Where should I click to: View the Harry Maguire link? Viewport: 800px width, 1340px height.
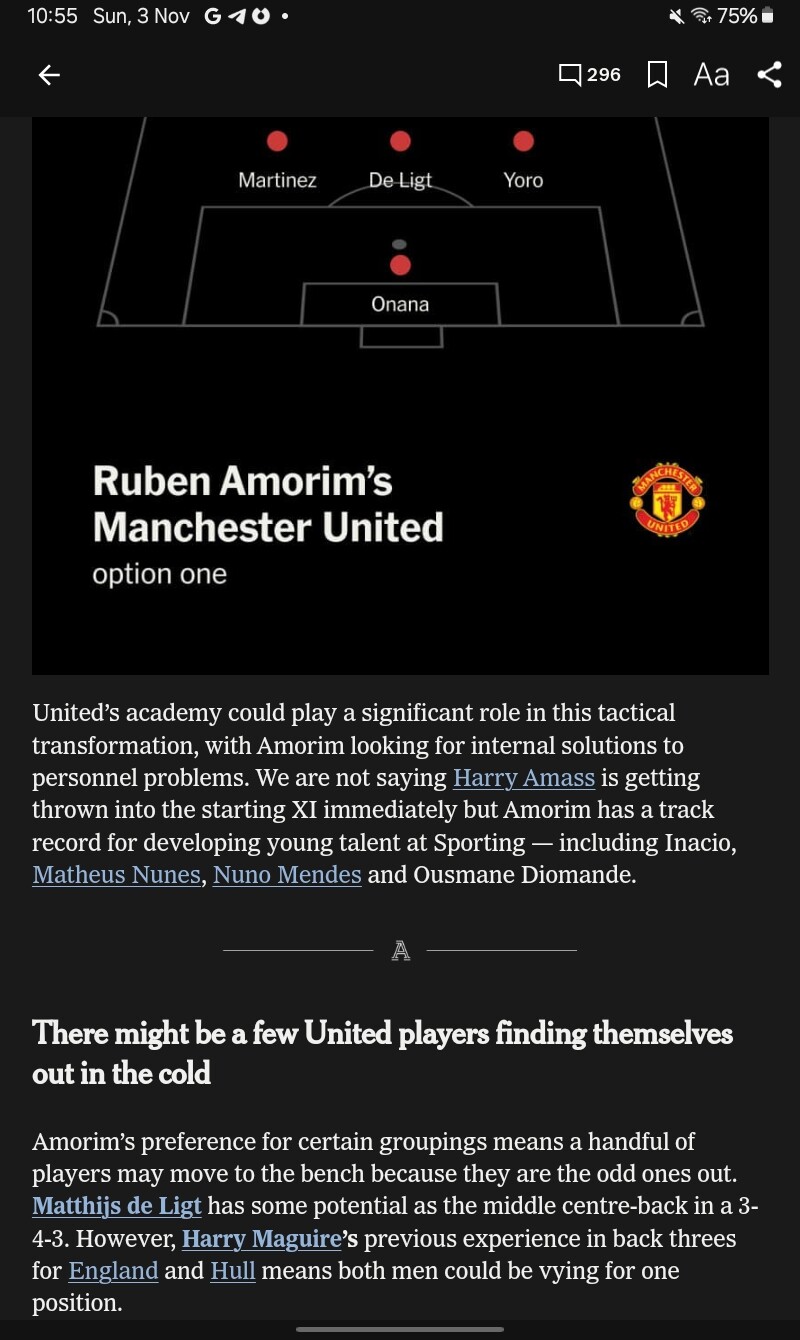click(262, 1239)
